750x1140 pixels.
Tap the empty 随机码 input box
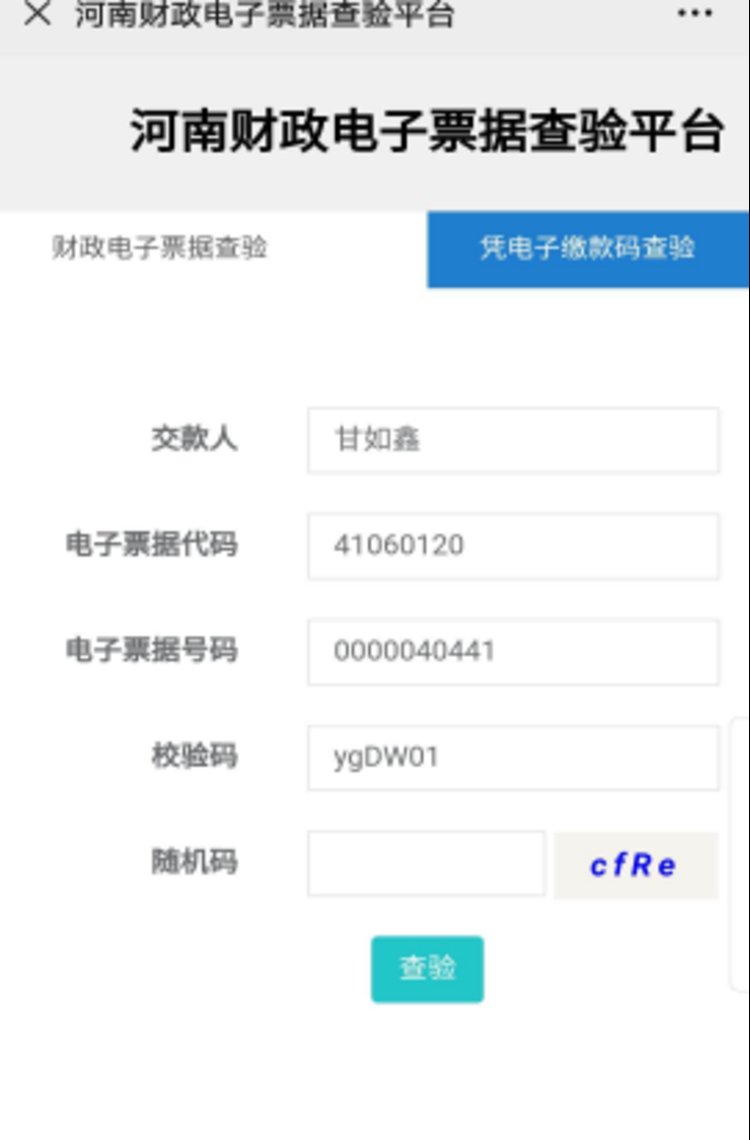(x=426, y=863)
